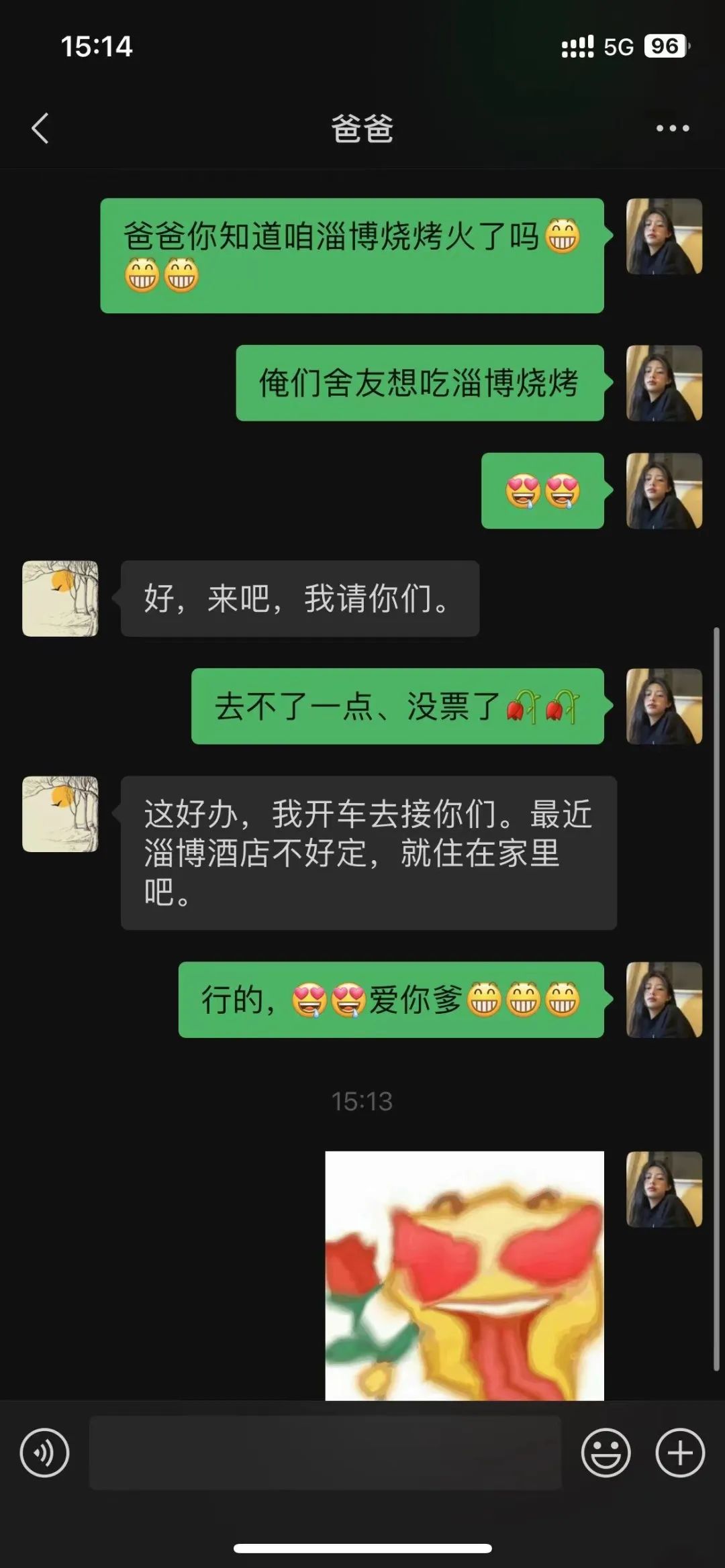This screenshot has height=1568, width=725.
Task: Switch to voice message input
Action: click(44, 1453)
